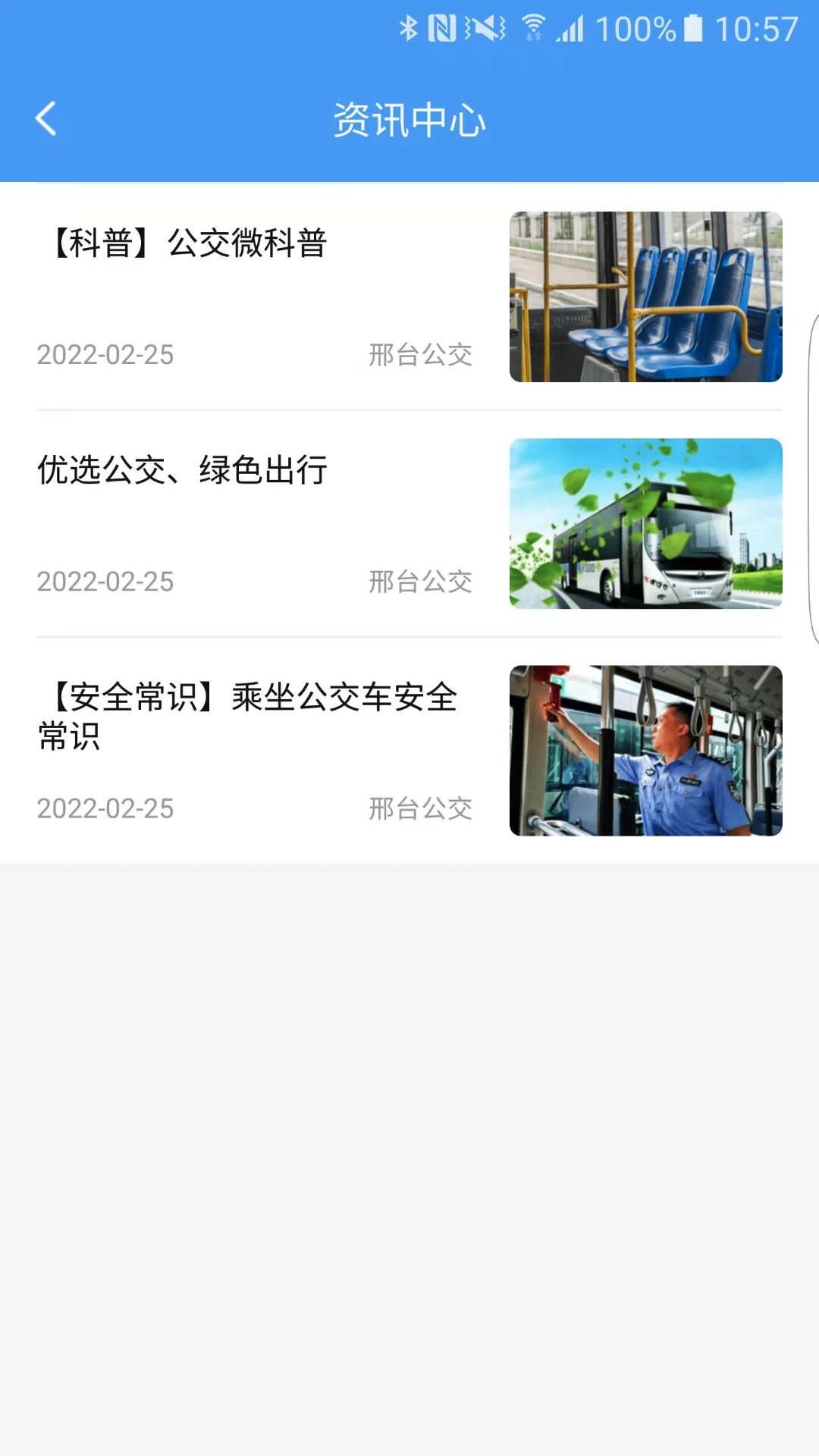The width and height of the screenshot is (819, 1456).
Task: Tap 邢台公交 source on the second article
Action: (422, 582)
